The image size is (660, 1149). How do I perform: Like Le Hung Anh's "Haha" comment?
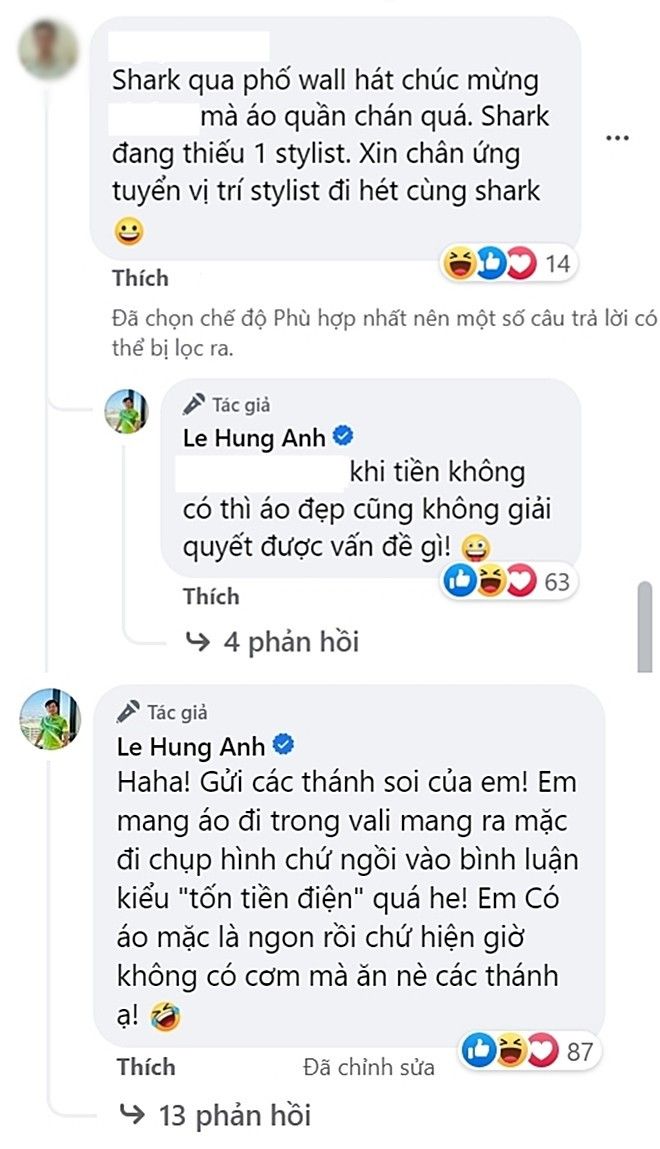tap(145, 1066)
